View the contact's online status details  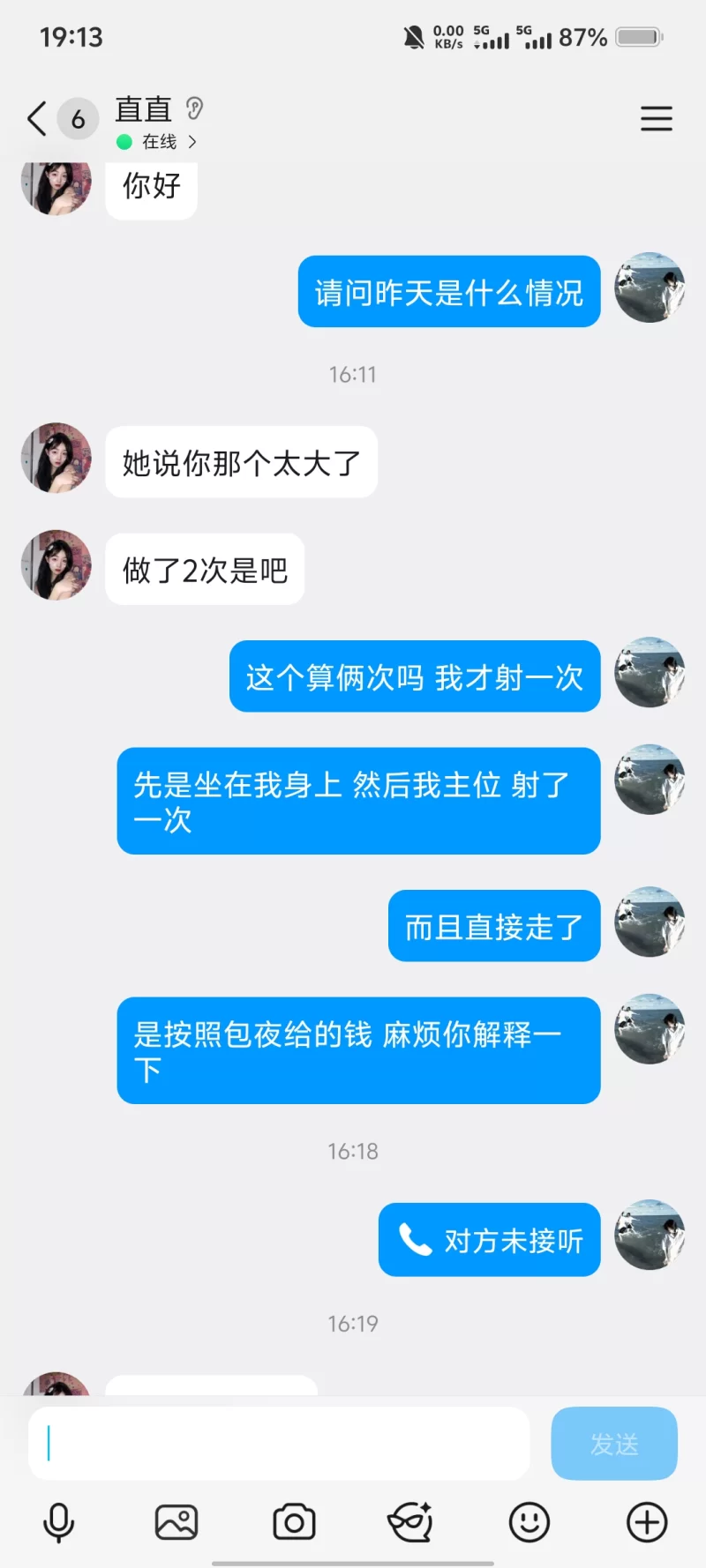[159, 142]
